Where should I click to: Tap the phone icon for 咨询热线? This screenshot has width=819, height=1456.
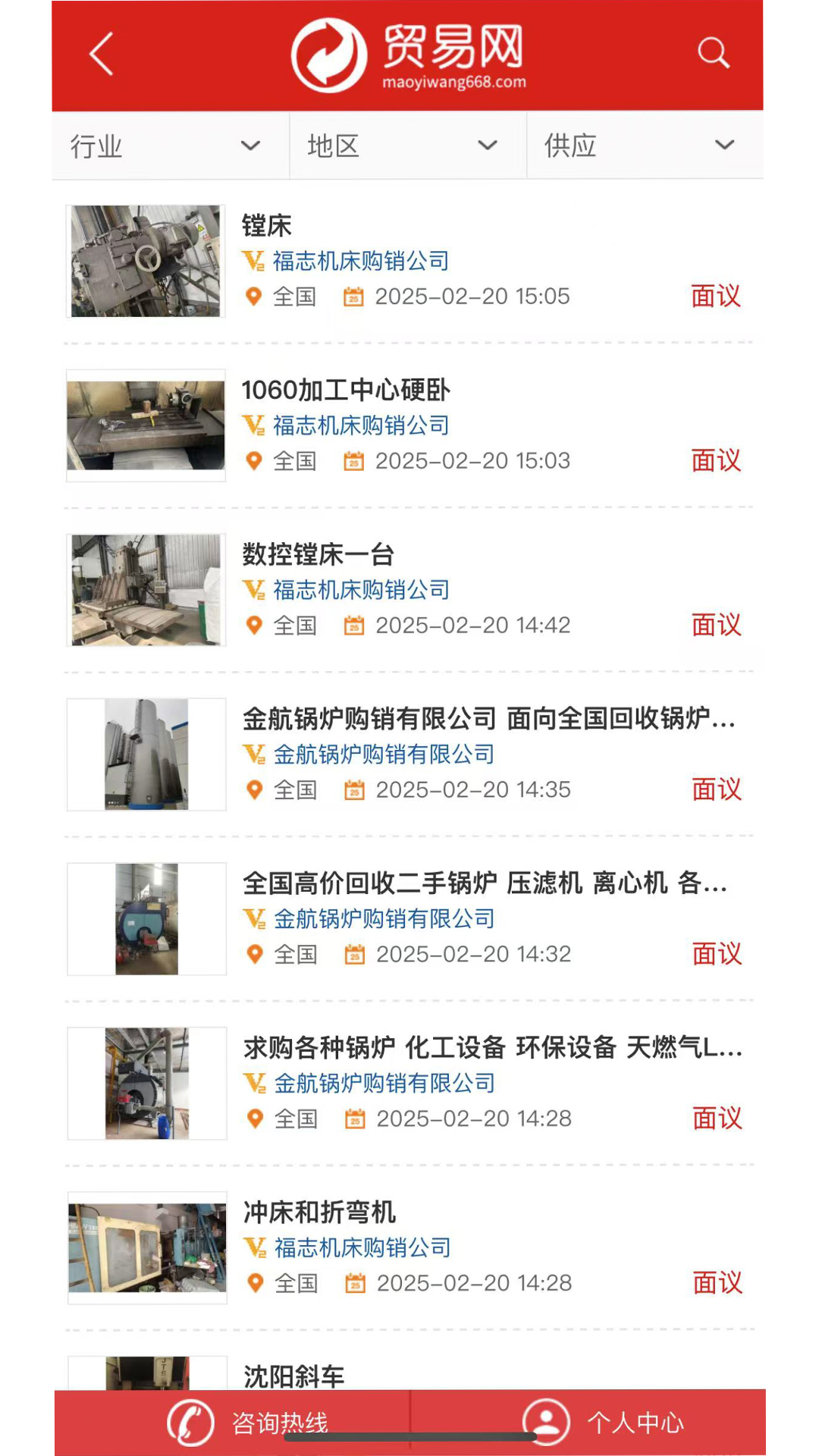click(x=189, y=1423)
